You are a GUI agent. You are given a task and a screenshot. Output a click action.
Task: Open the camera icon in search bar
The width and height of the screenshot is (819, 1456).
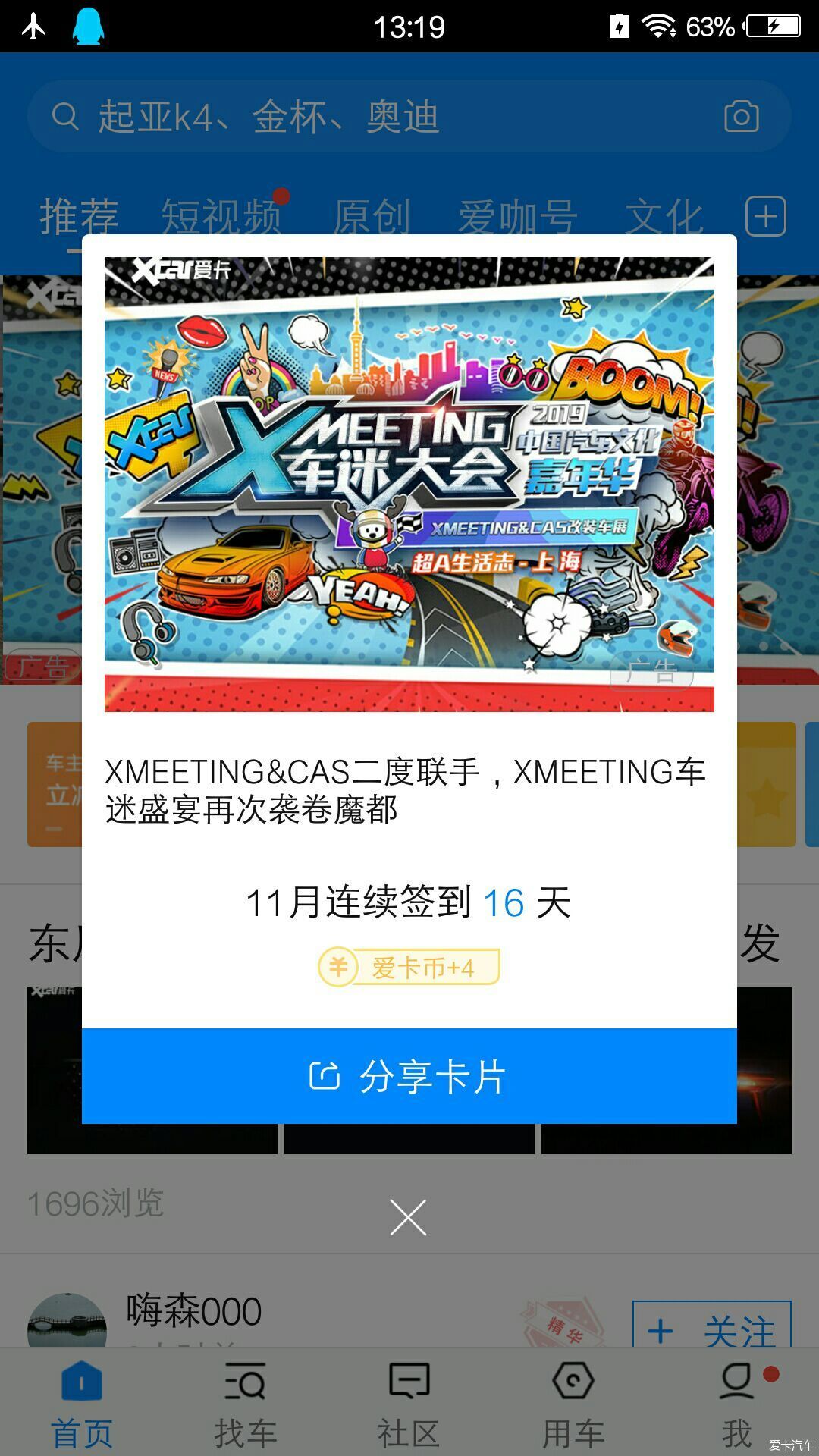pos(741,117)
